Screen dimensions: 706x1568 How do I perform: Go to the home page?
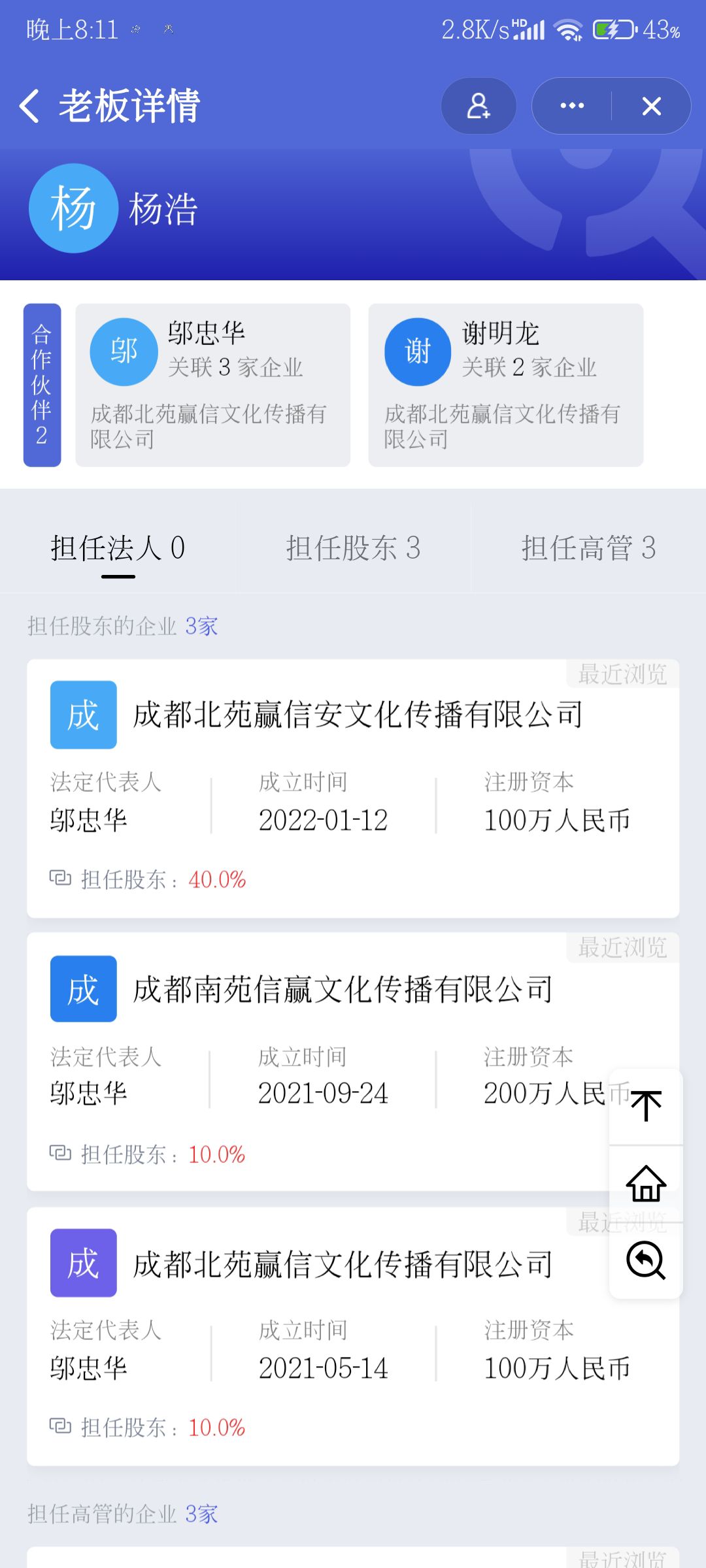tap(646, 1183)
